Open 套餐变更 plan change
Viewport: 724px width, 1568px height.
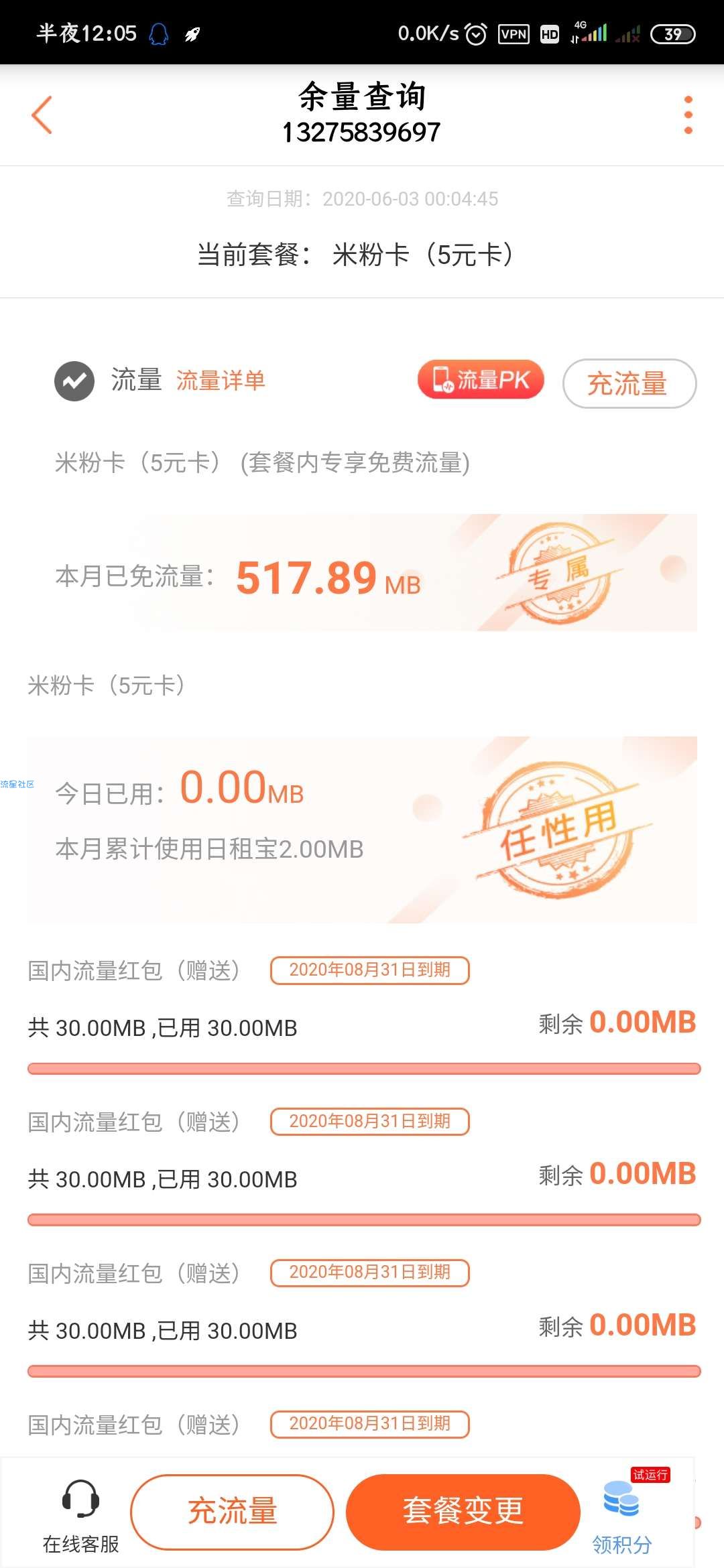tap(463, 1512)
